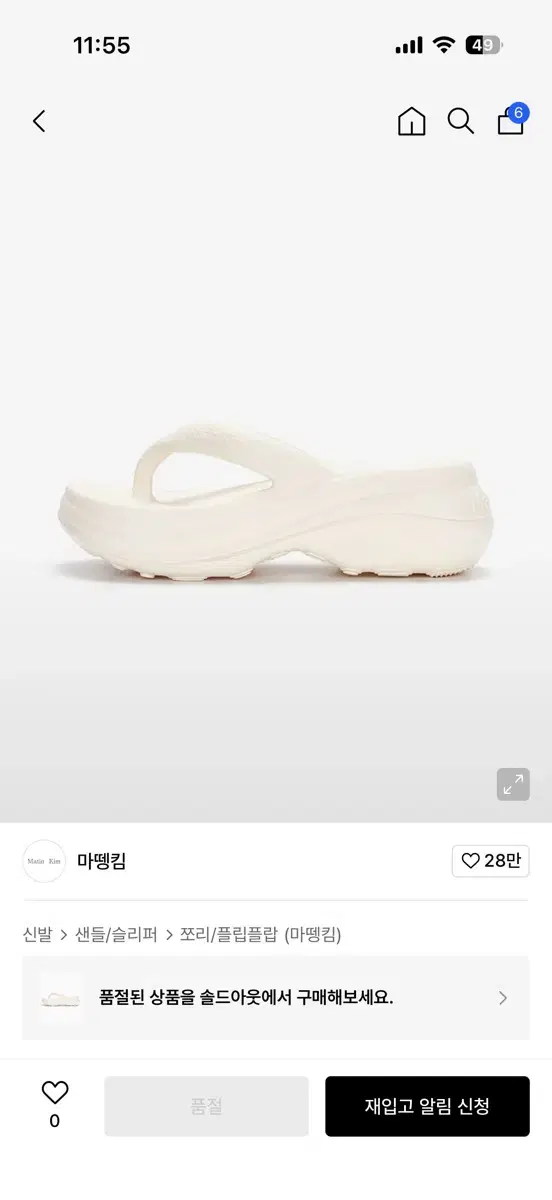Open the 신발 category breadcrumb
The height and width of the screenshot is (1200, 552).
(37, 935)
